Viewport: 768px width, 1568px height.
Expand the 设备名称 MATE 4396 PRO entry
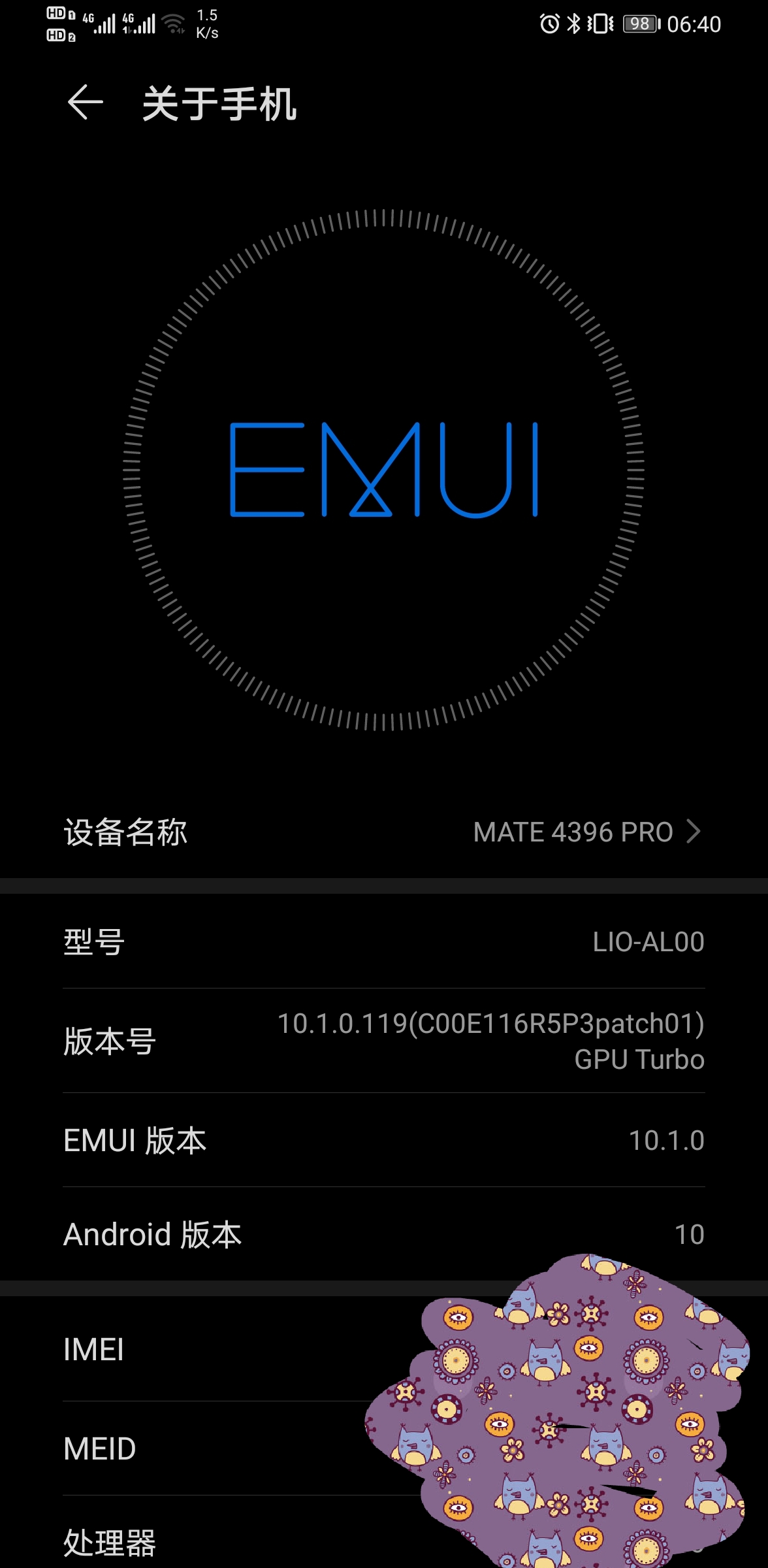(384, 832)
